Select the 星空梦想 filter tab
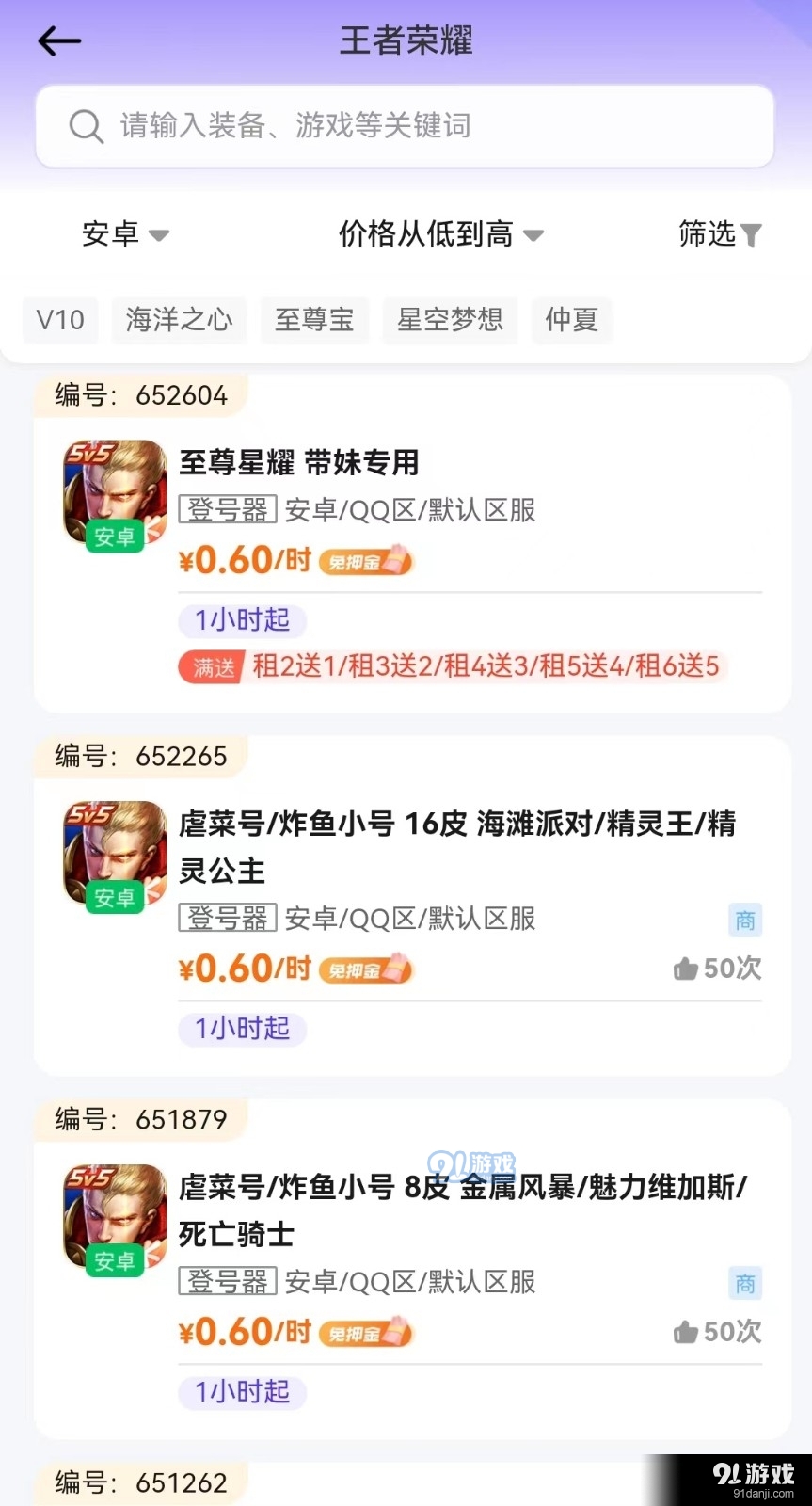Screen dimensions: 812x1506 [x=450, y=320]
